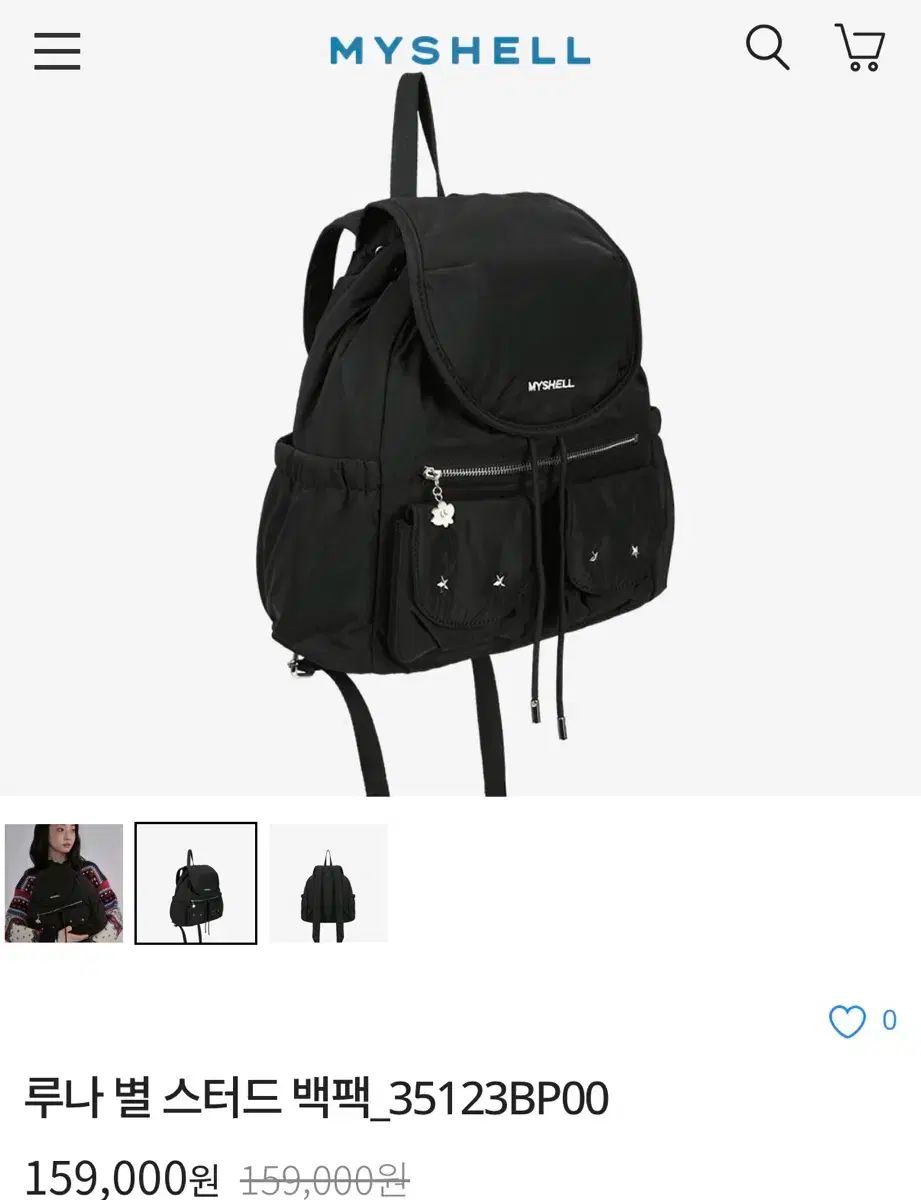Open the search icon
The image size is (921, 1200).
pos(767,48)
